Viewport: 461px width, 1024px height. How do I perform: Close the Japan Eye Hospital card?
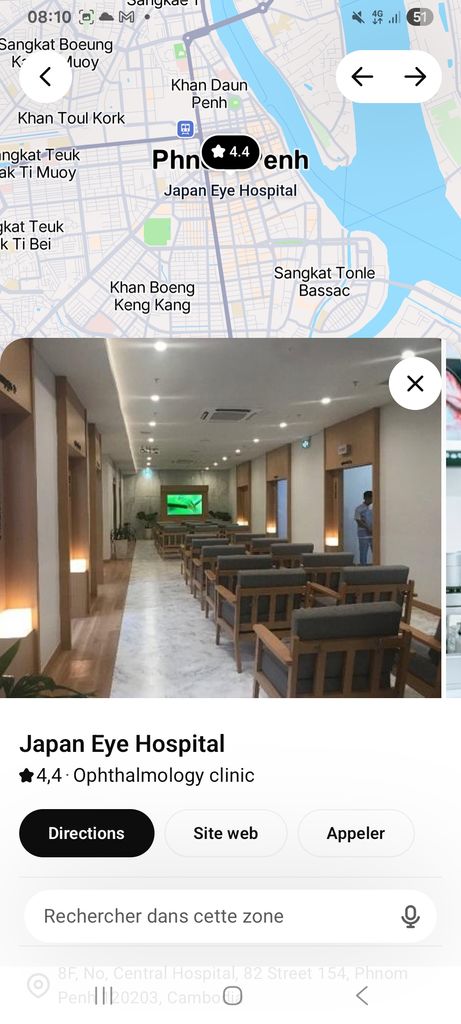click(415, 383)
